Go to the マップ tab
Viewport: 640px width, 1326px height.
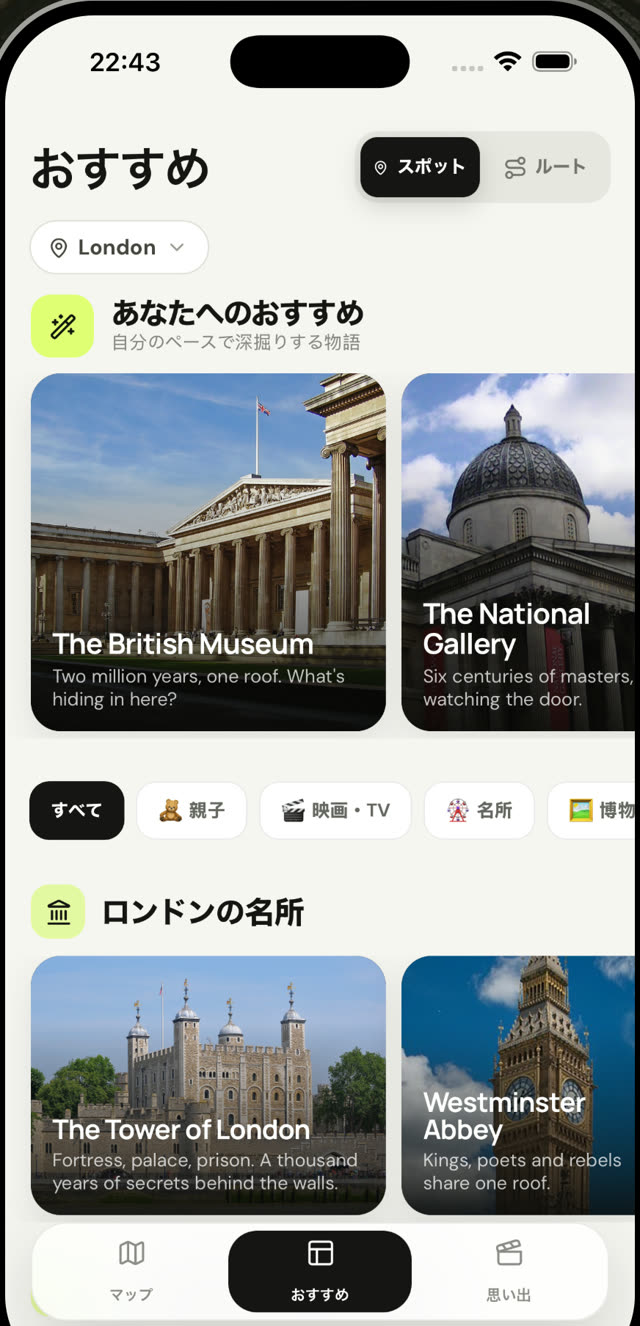click(131, 1271)
